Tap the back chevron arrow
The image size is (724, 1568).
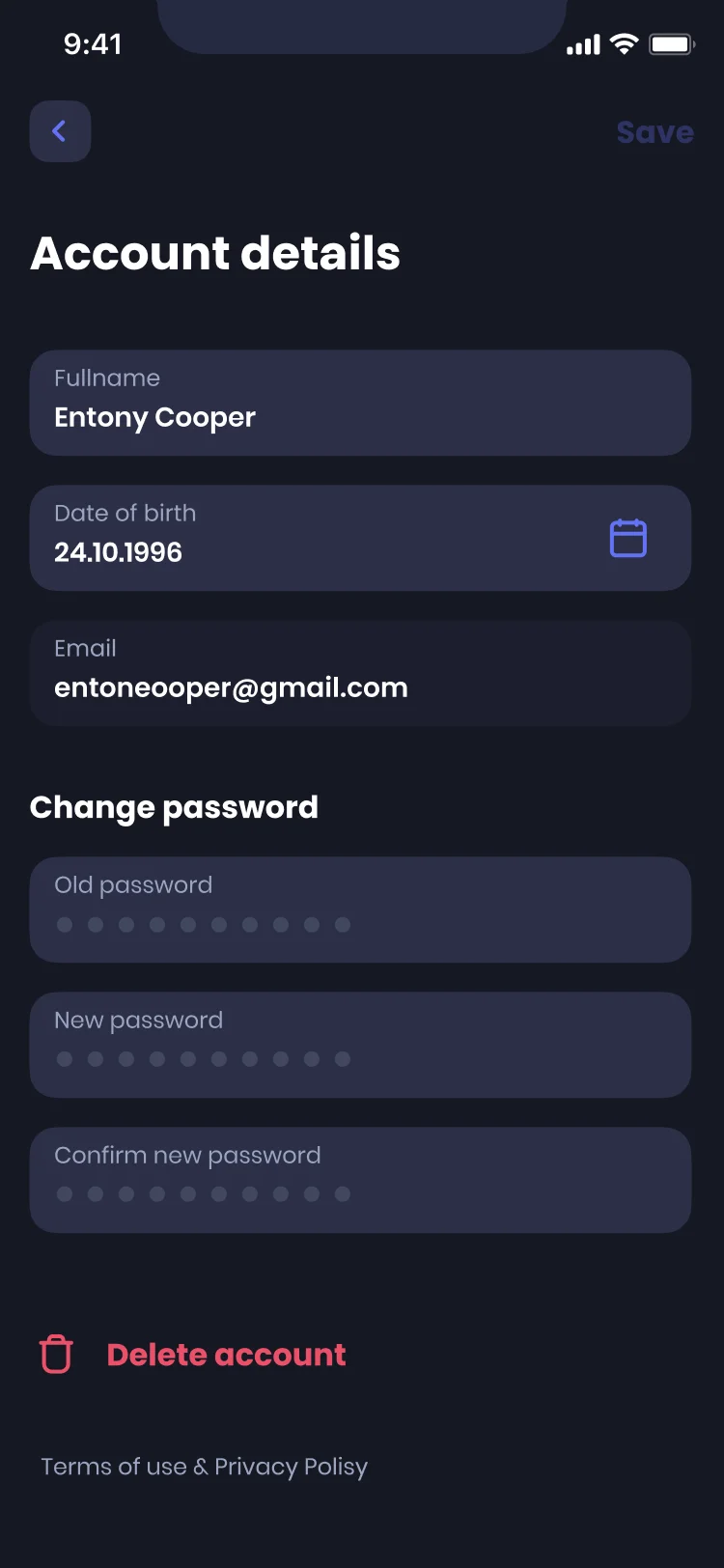click(60, 131)
